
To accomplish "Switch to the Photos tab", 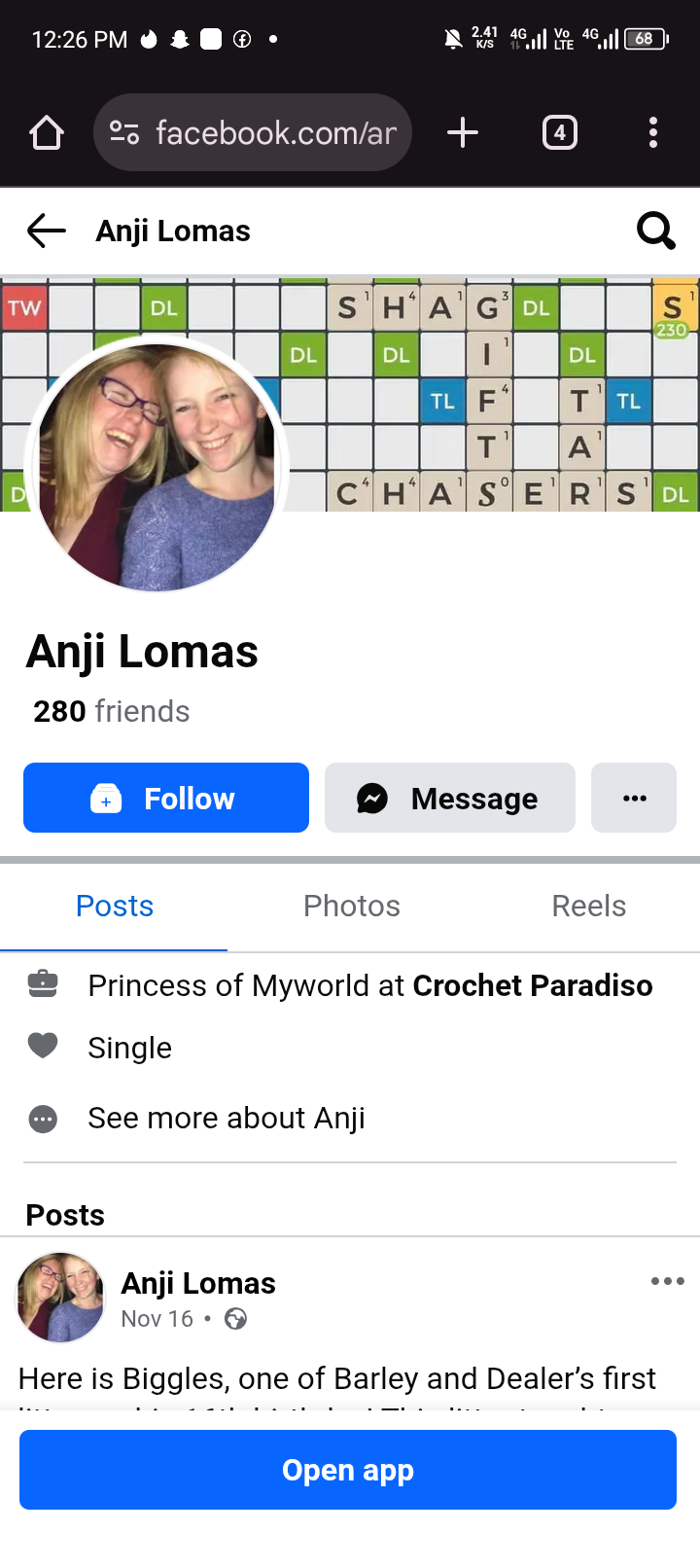I will coord(351,906).
